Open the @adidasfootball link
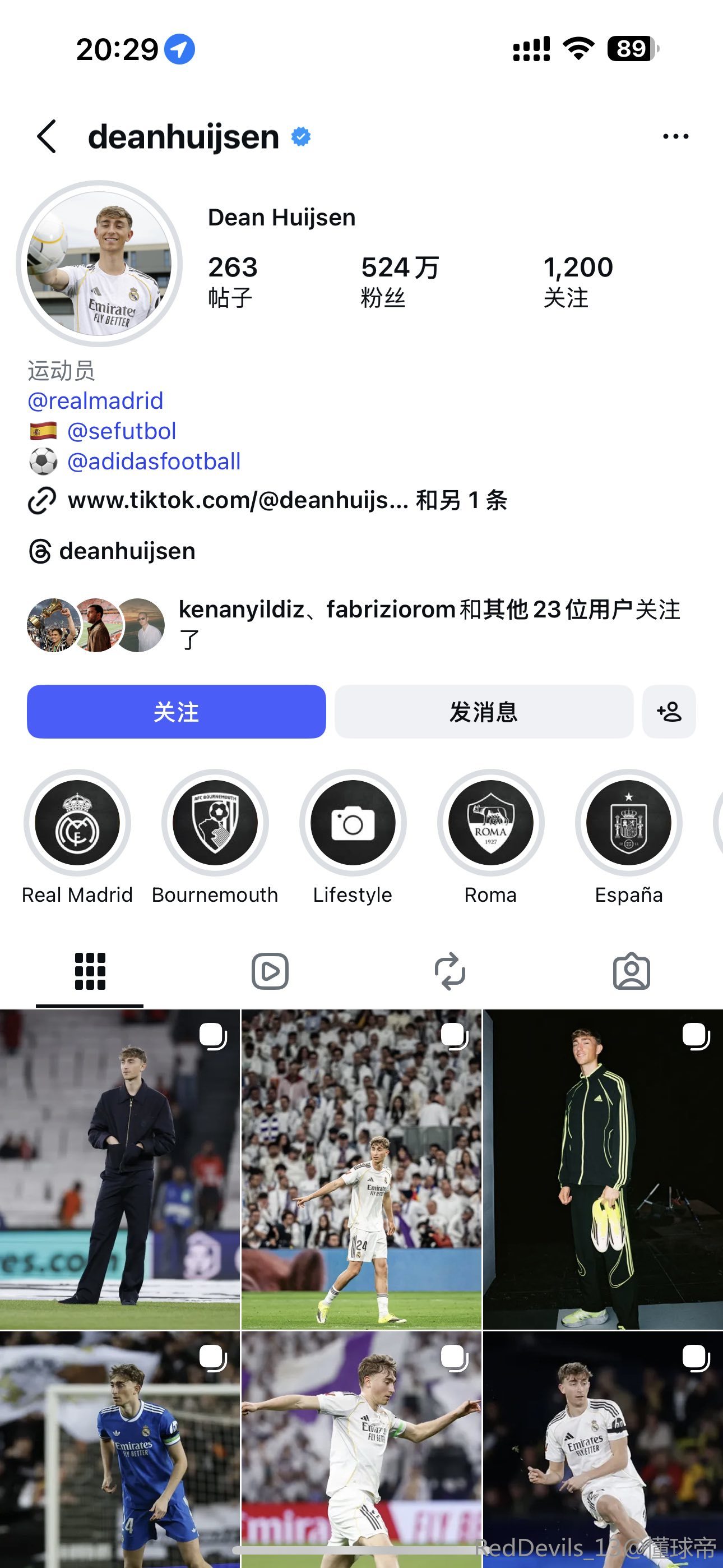 (154, 462)
